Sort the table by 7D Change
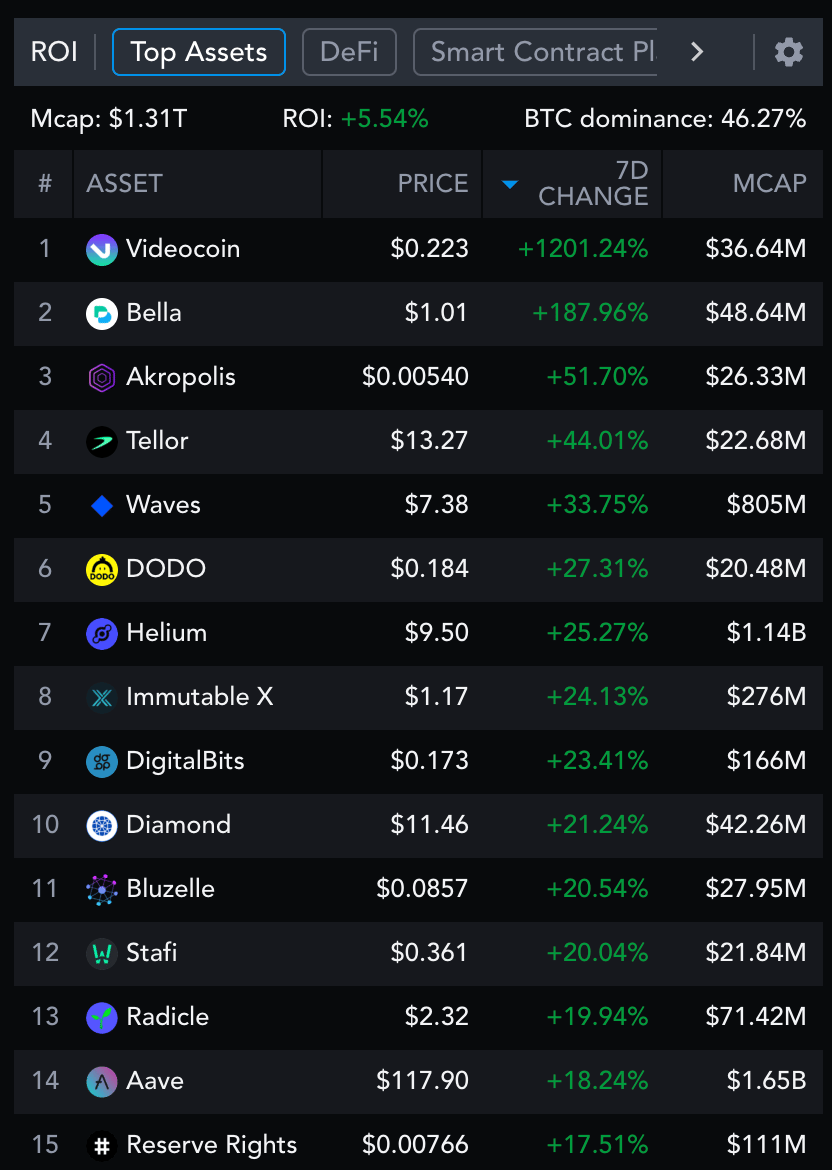The width and height of the screenshot is (832, 1170). [592, 184]
